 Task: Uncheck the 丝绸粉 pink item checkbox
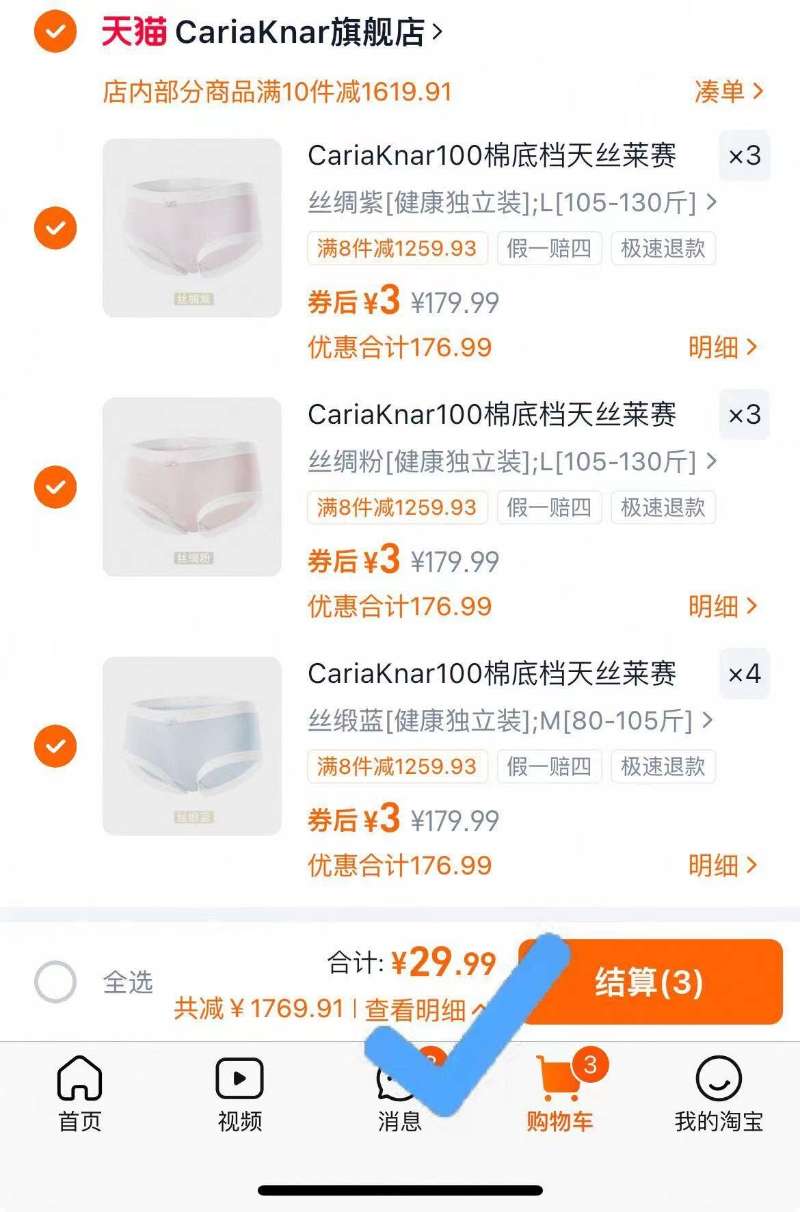55,487
